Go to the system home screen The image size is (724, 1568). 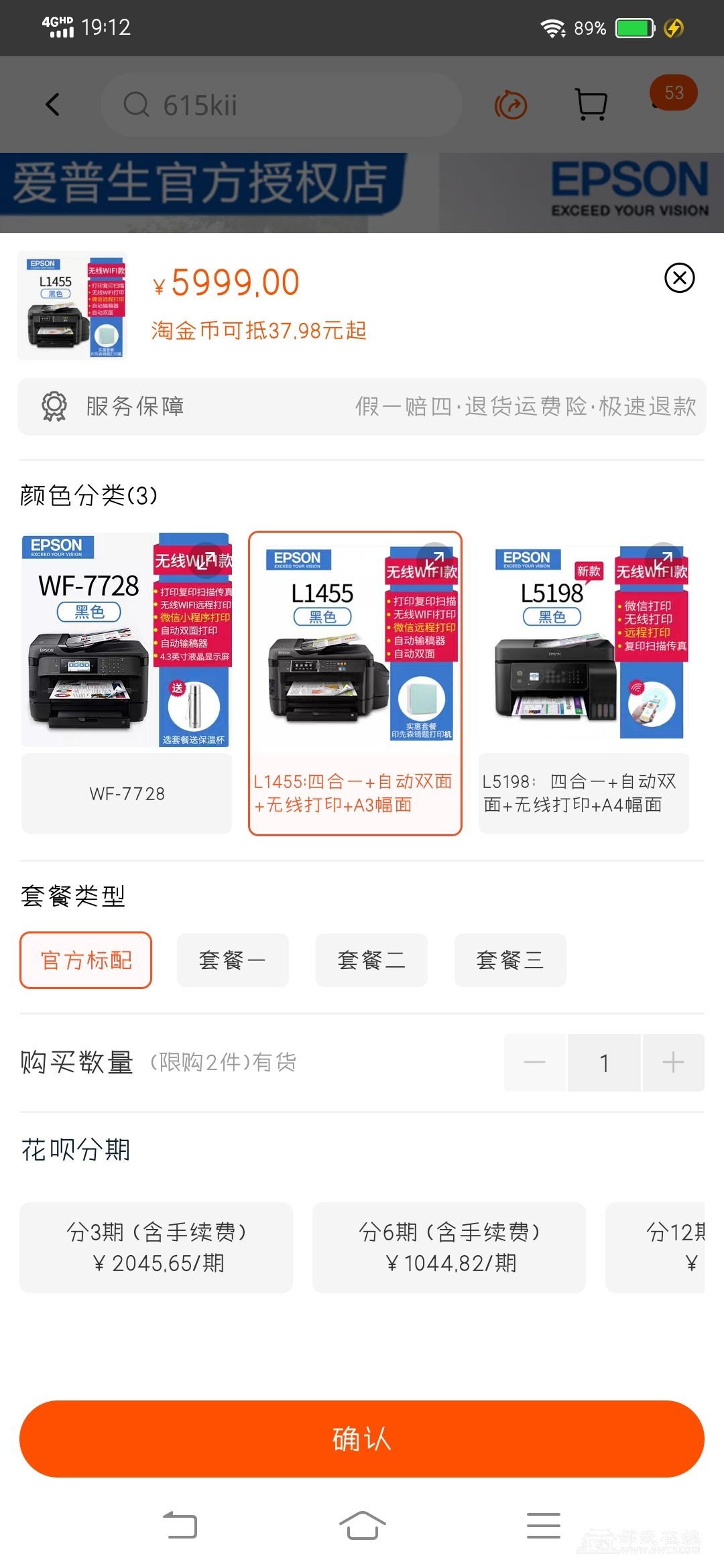pos(362,1525)
